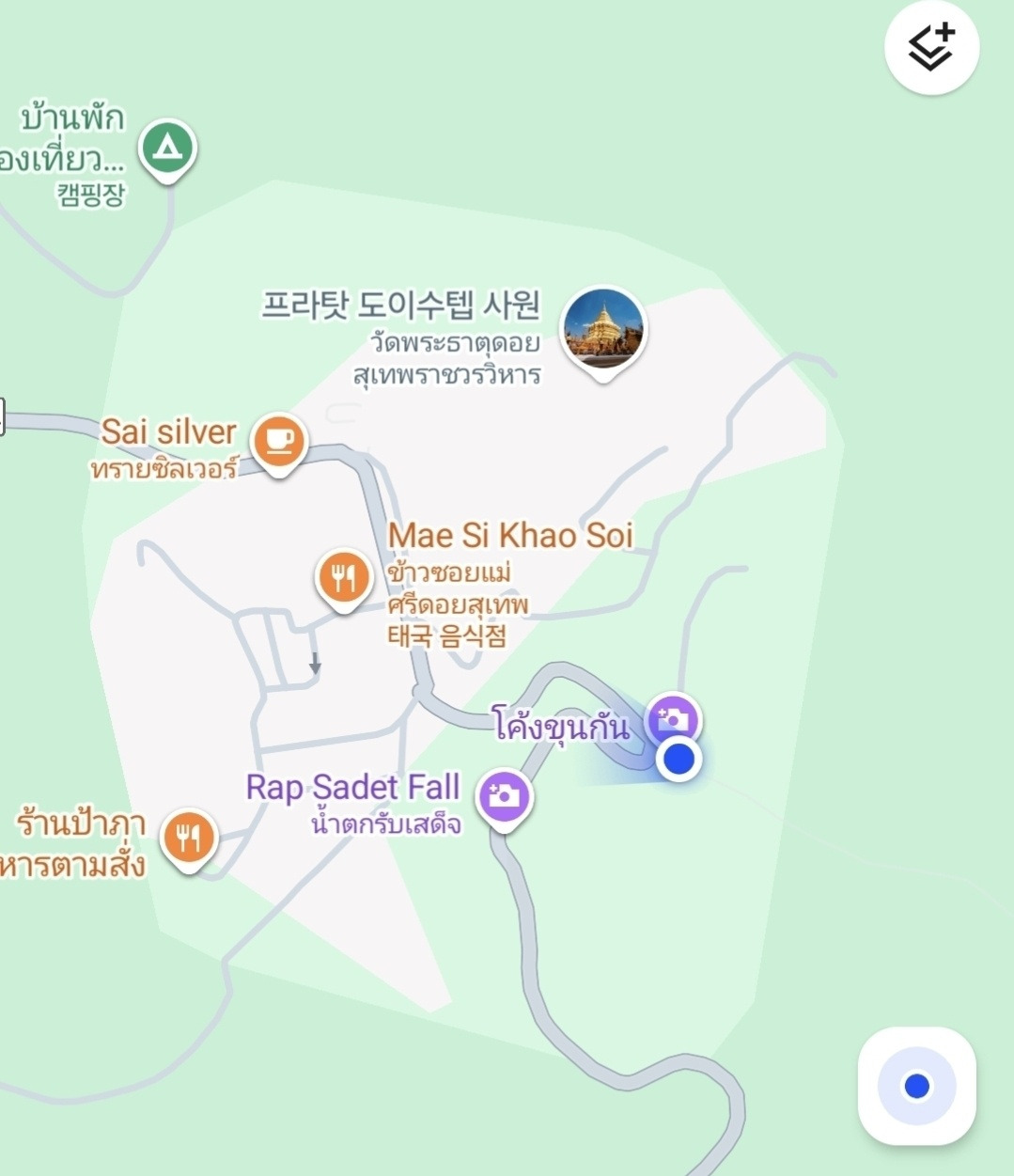Image resolution: width=1014 pixels, height=1176 pixels.
Task: Select the green campsite marker
Action: [x=168, y=149]
